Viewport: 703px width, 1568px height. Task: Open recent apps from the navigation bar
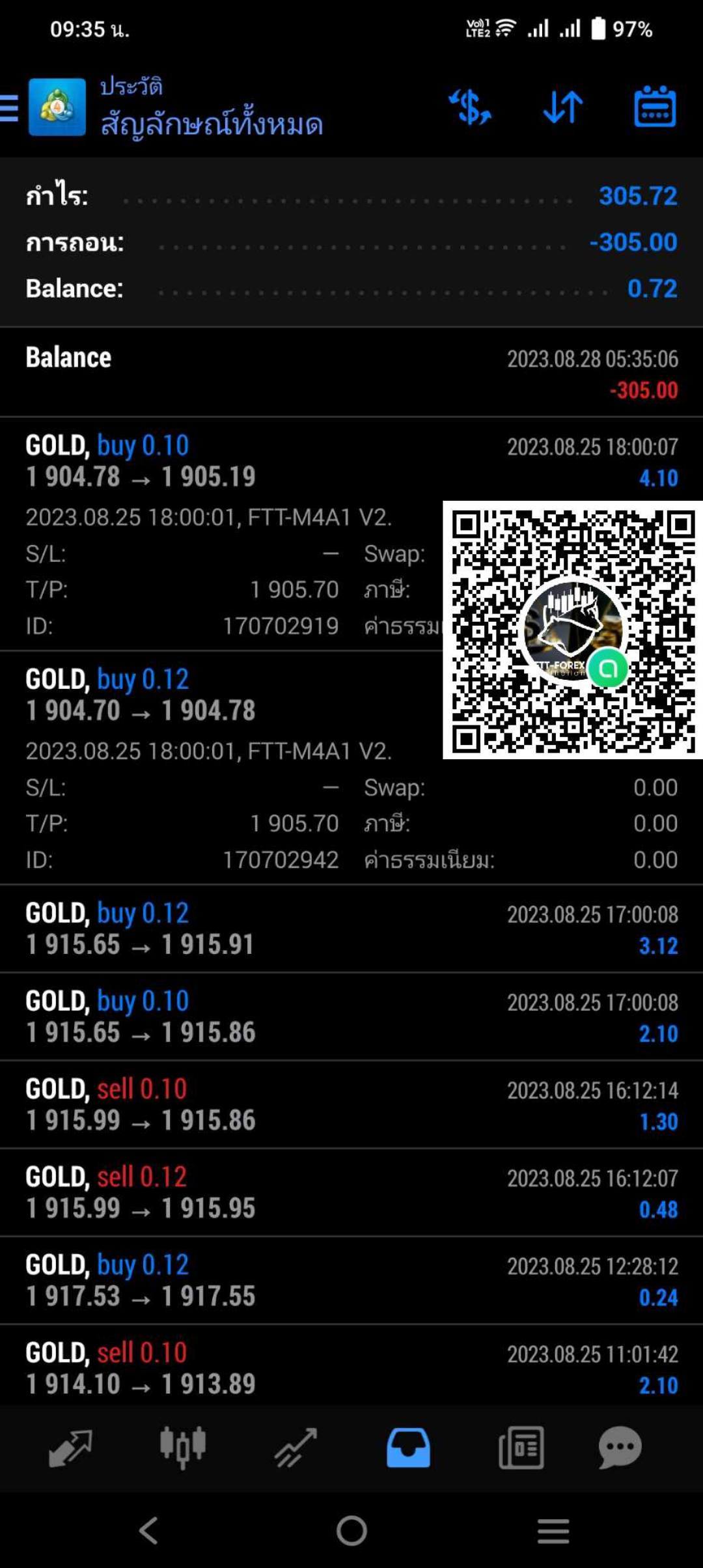553,1530
